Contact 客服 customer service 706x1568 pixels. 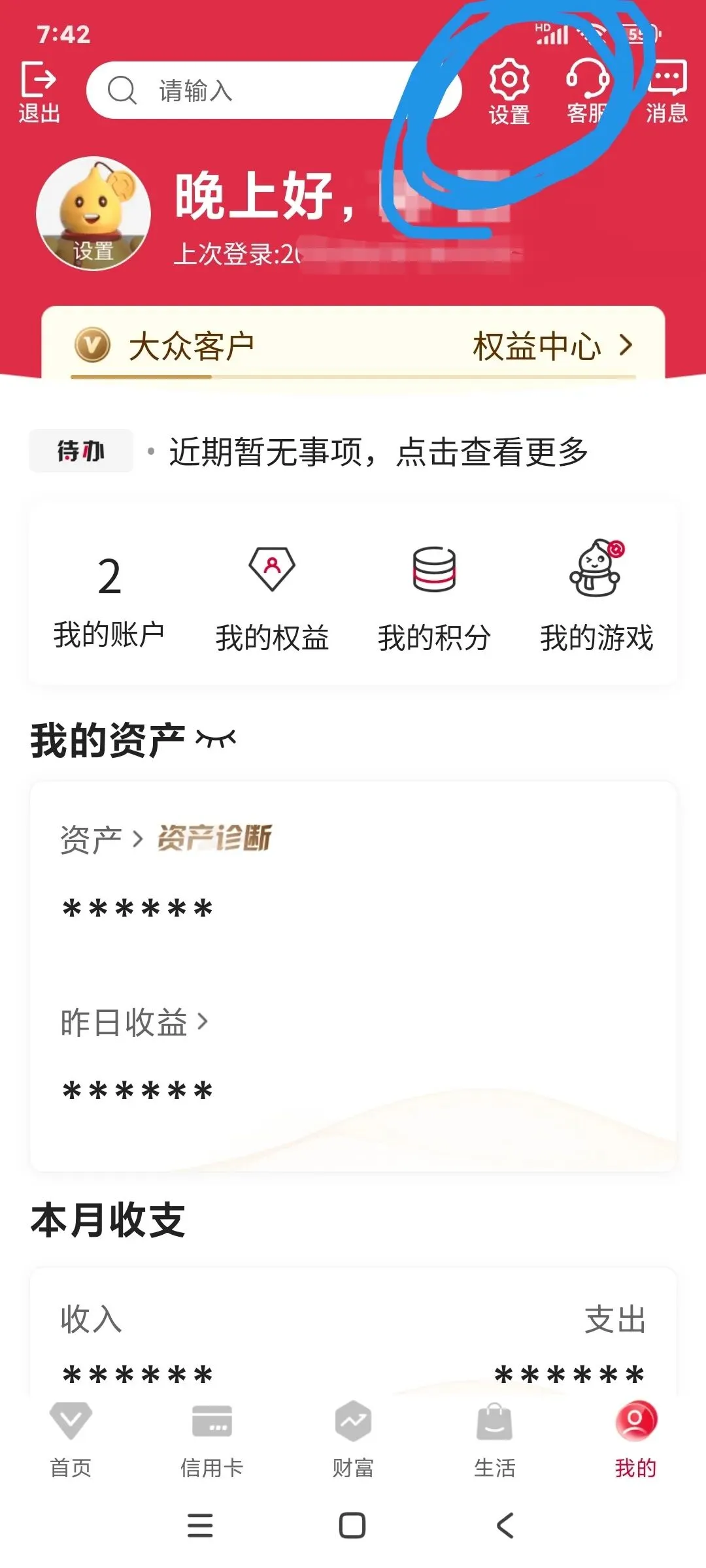[x=587, y=91]
